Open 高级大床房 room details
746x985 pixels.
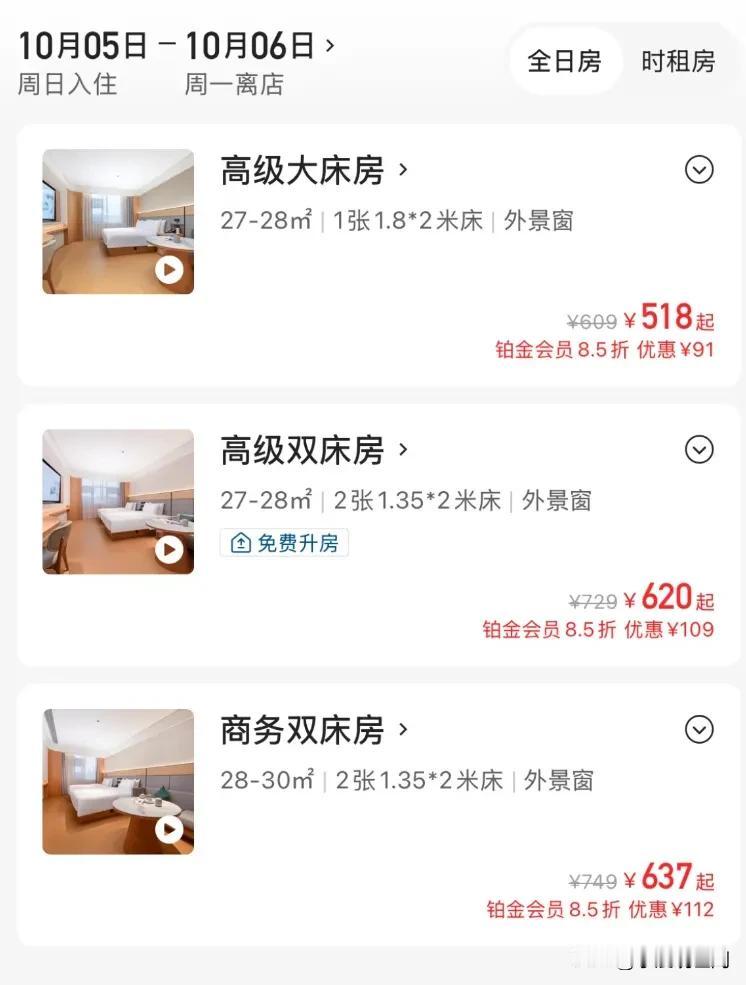(314, 171)
